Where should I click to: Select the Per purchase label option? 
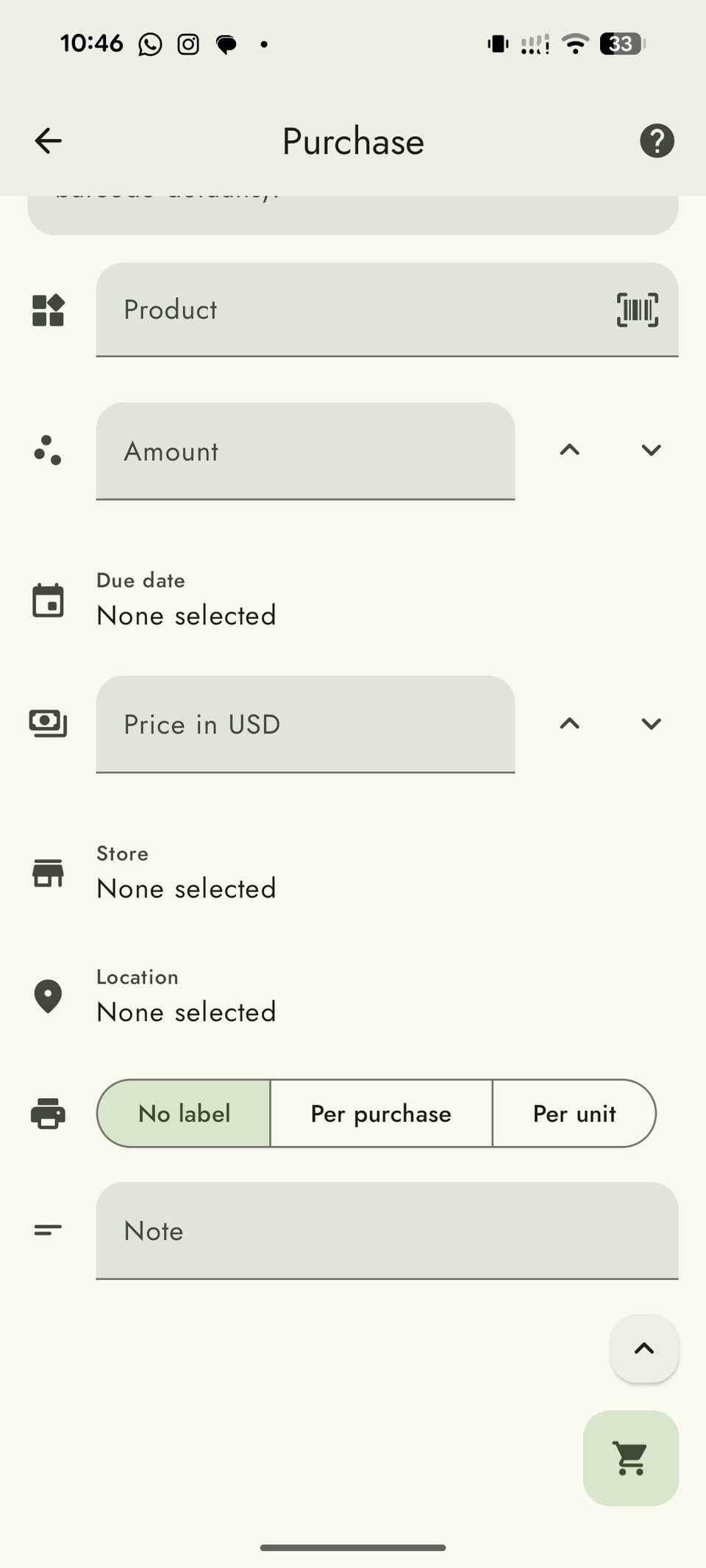(x=381, y=1113)
